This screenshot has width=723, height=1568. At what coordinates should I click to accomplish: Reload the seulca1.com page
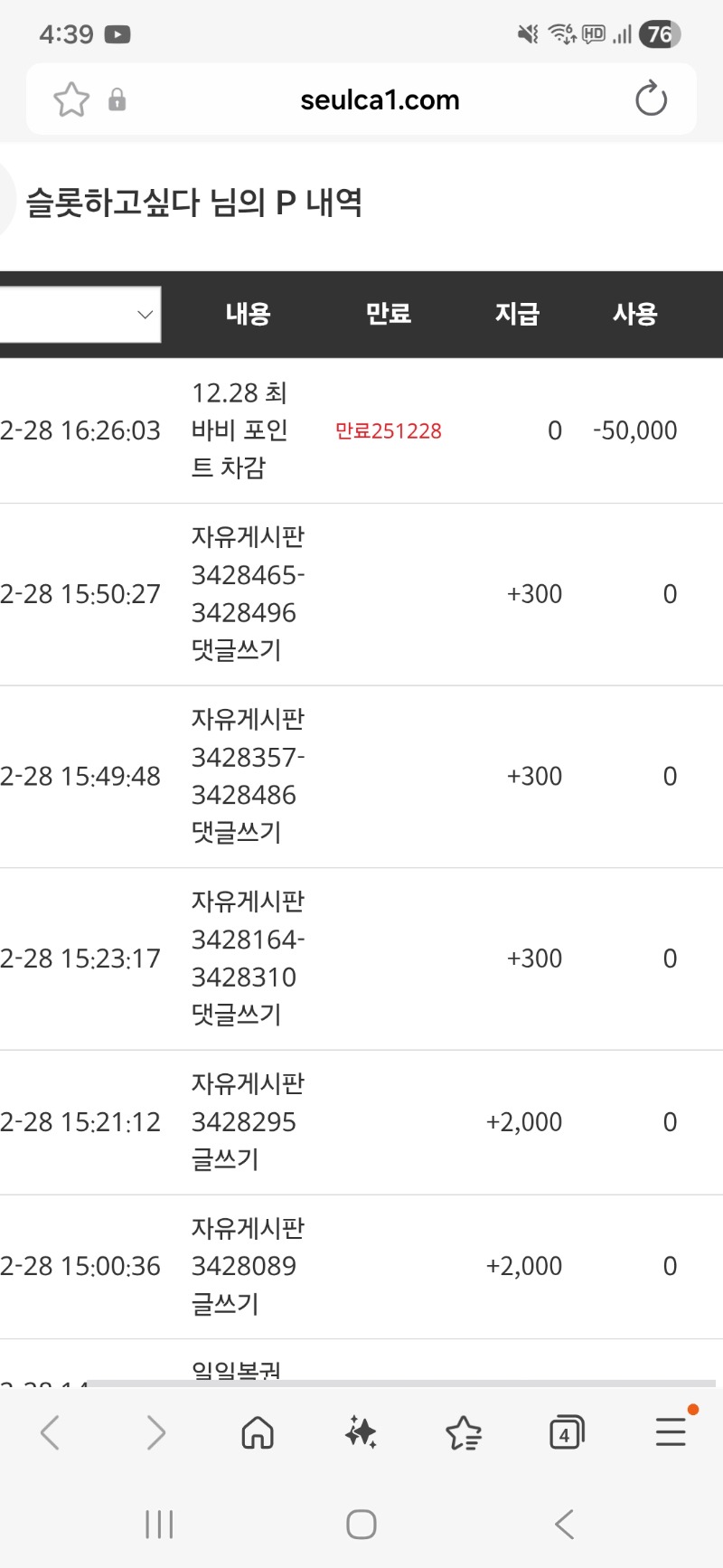tap(651, 99)
